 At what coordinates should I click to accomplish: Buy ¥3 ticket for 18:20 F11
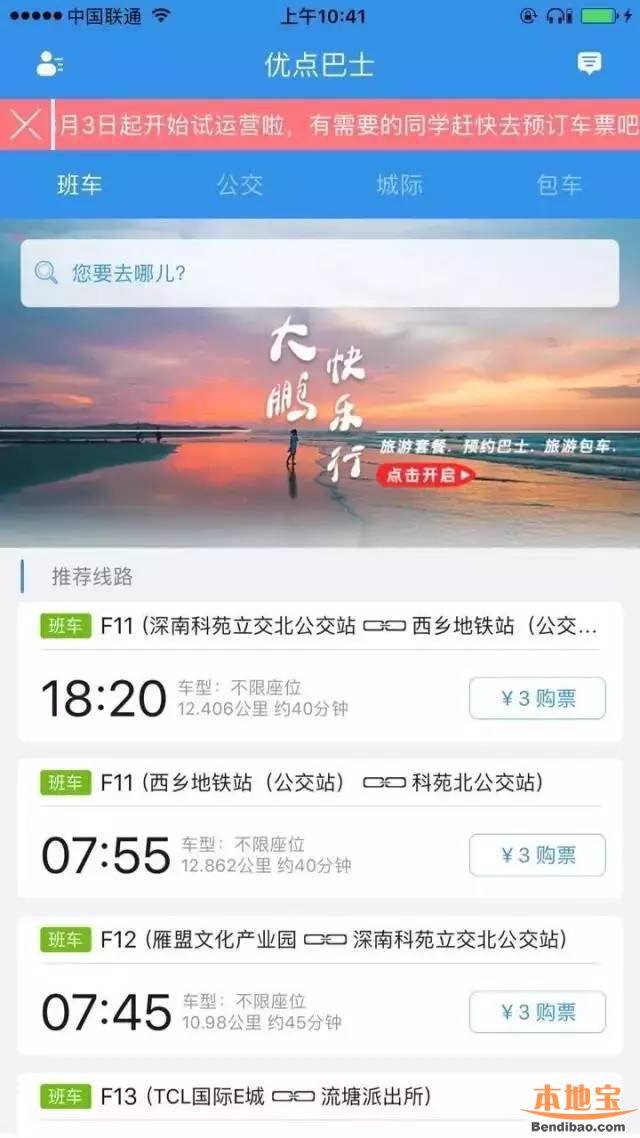tap(537, 698)
